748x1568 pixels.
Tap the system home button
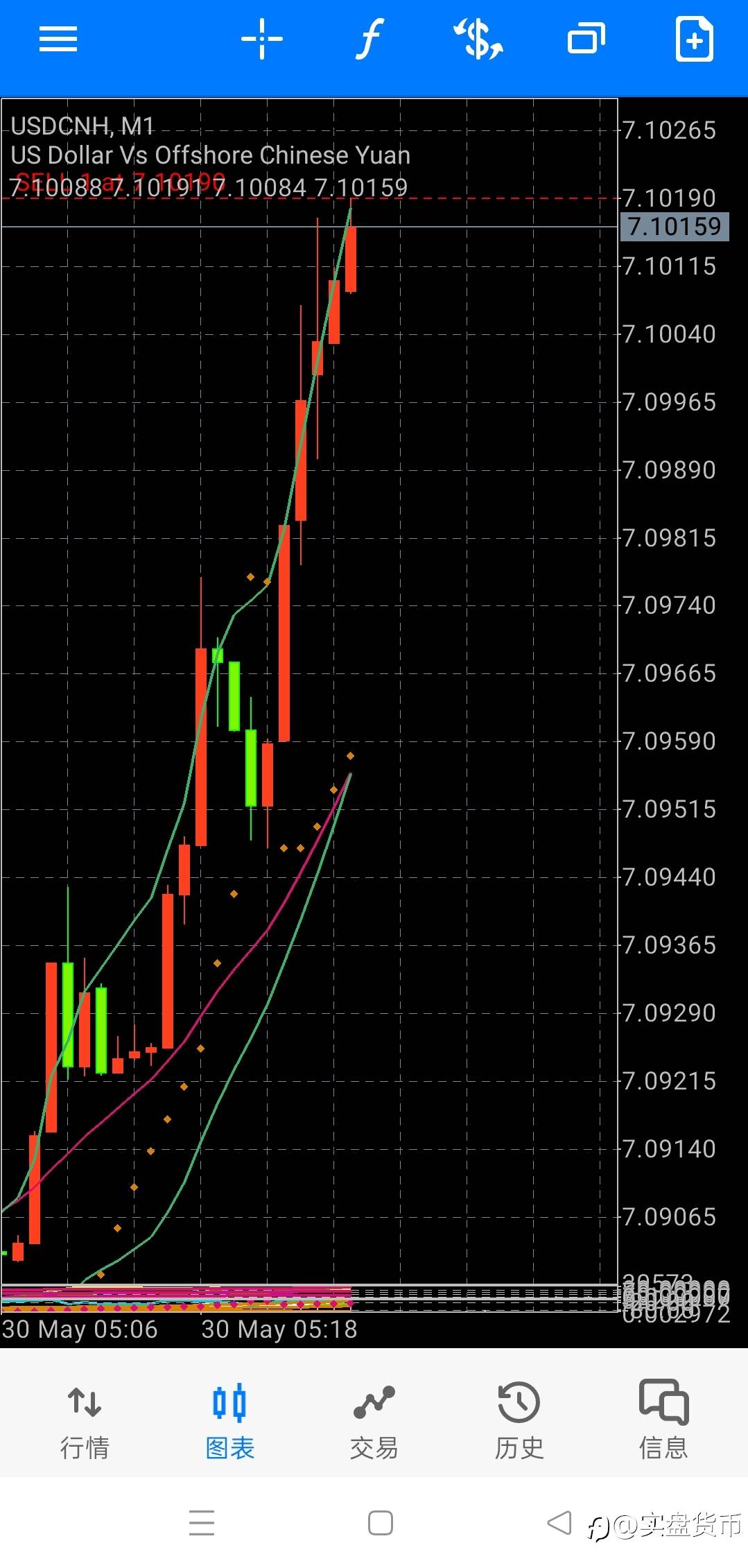pos(381,1523)
